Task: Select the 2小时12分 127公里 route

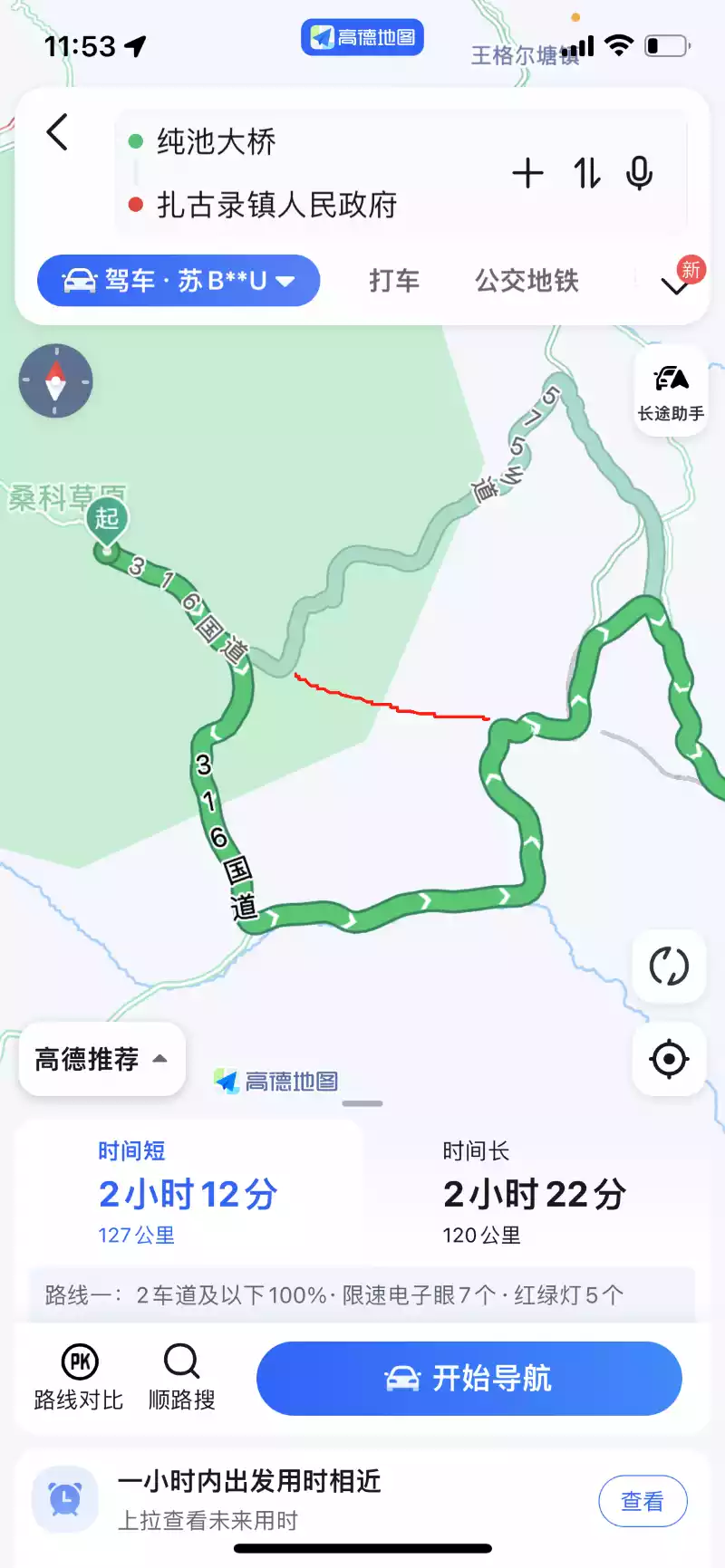Action: pos(188,1193)
